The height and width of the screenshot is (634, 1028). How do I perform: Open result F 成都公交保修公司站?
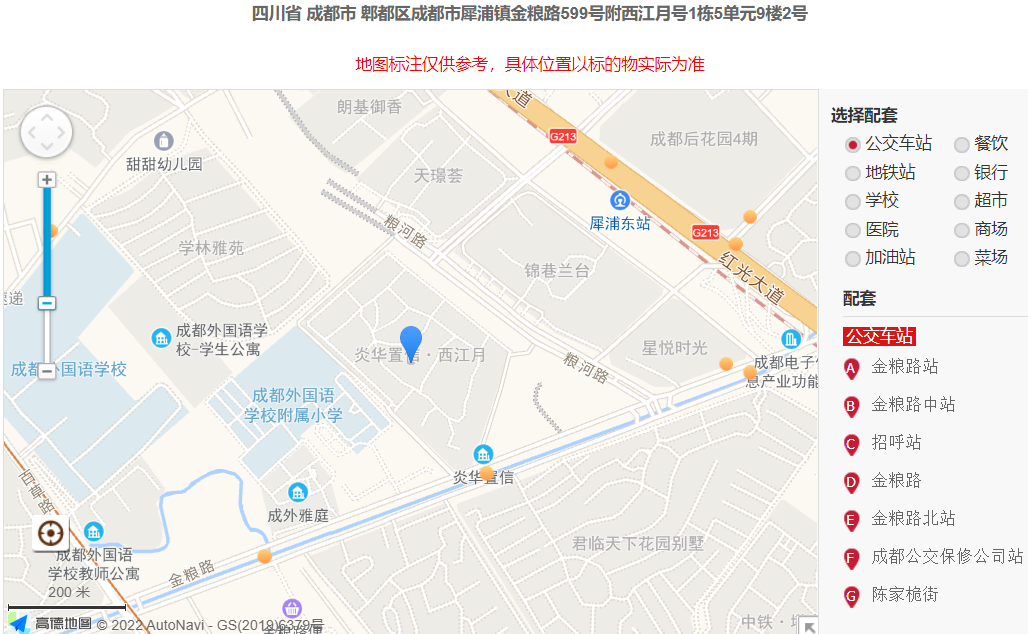tap(946, 557)
